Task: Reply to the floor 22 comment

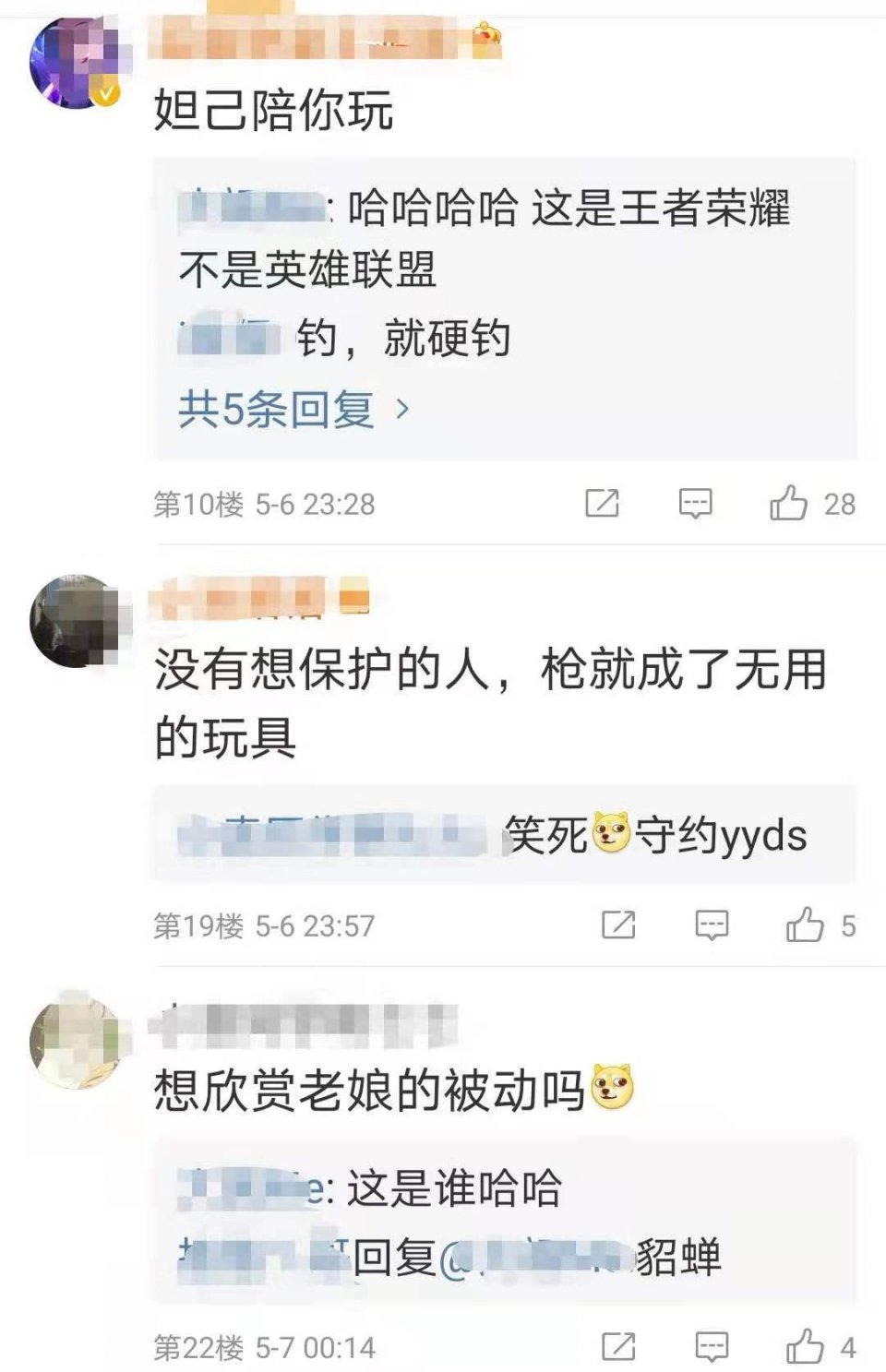Action: click(x=712, y=1347)
